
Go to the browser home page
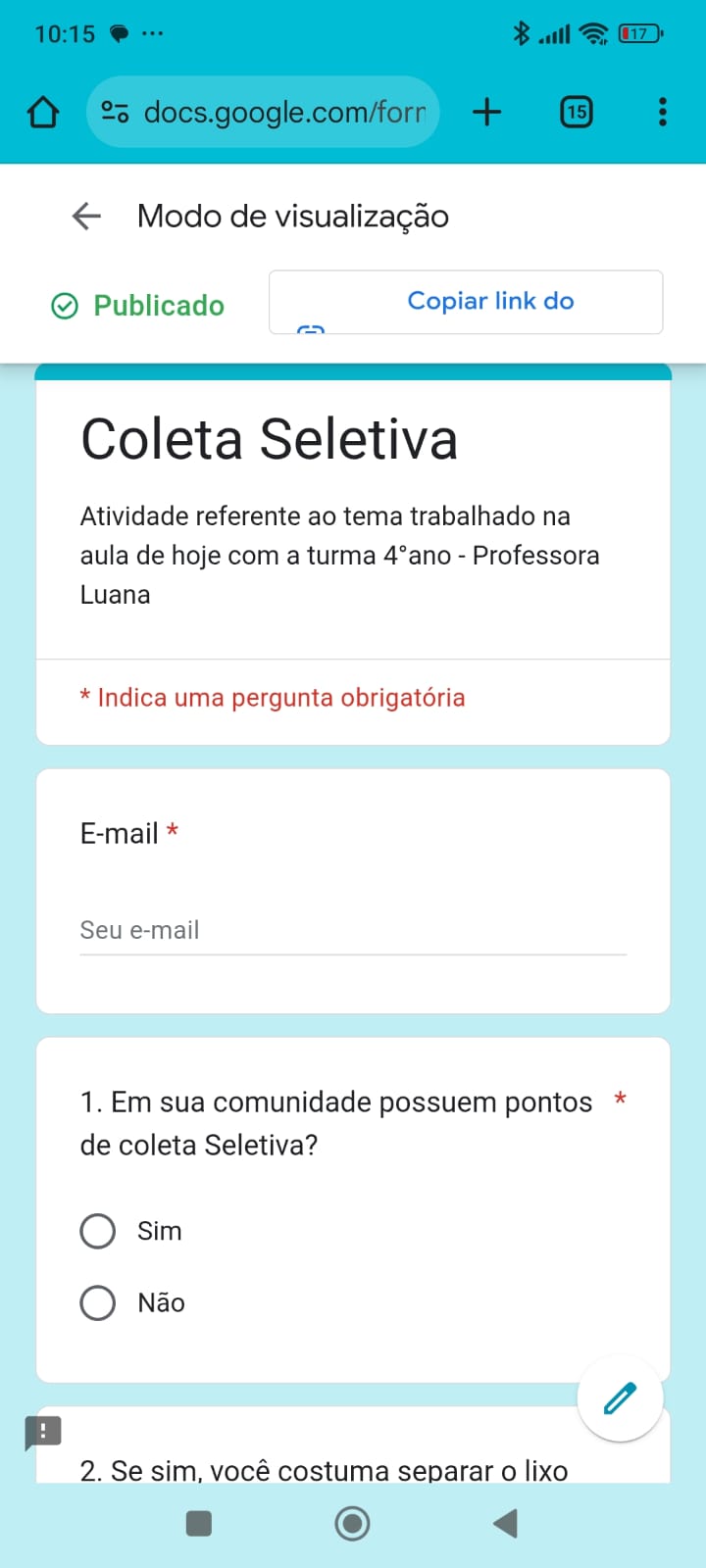(x=43, y=113)
